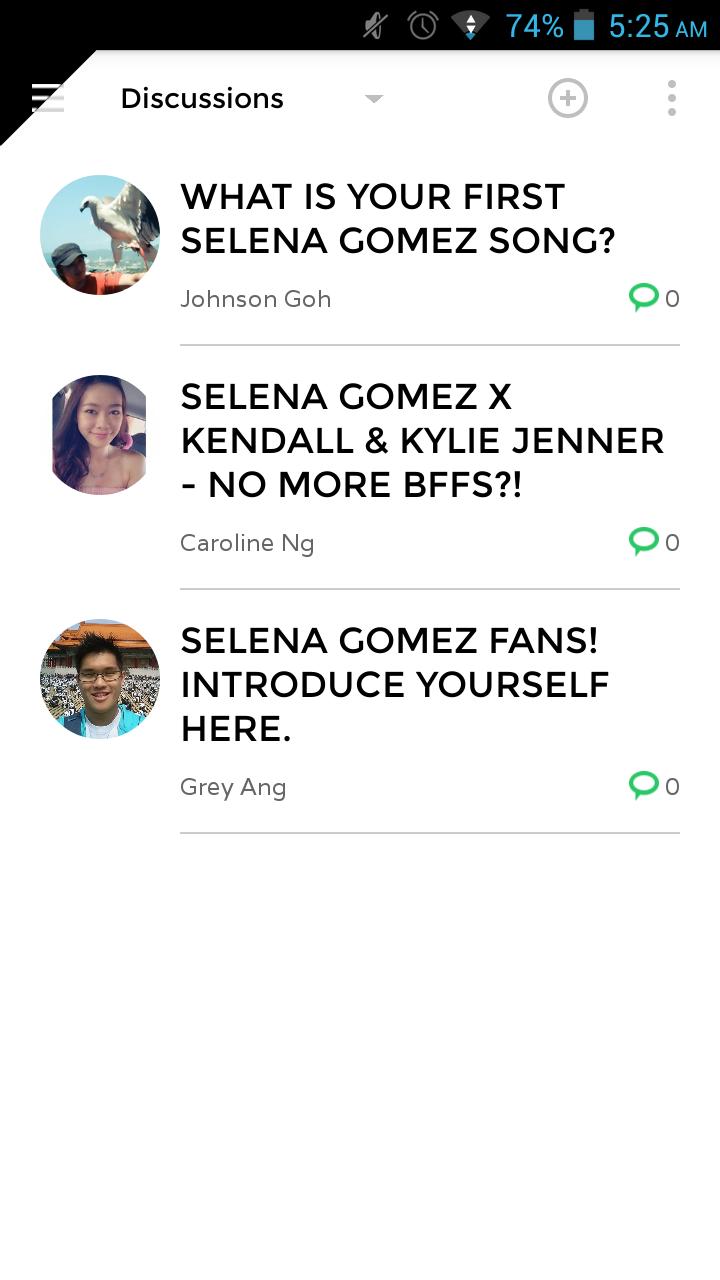Open the Discussions title selector

pyautogui.click(x=201, y=98)
